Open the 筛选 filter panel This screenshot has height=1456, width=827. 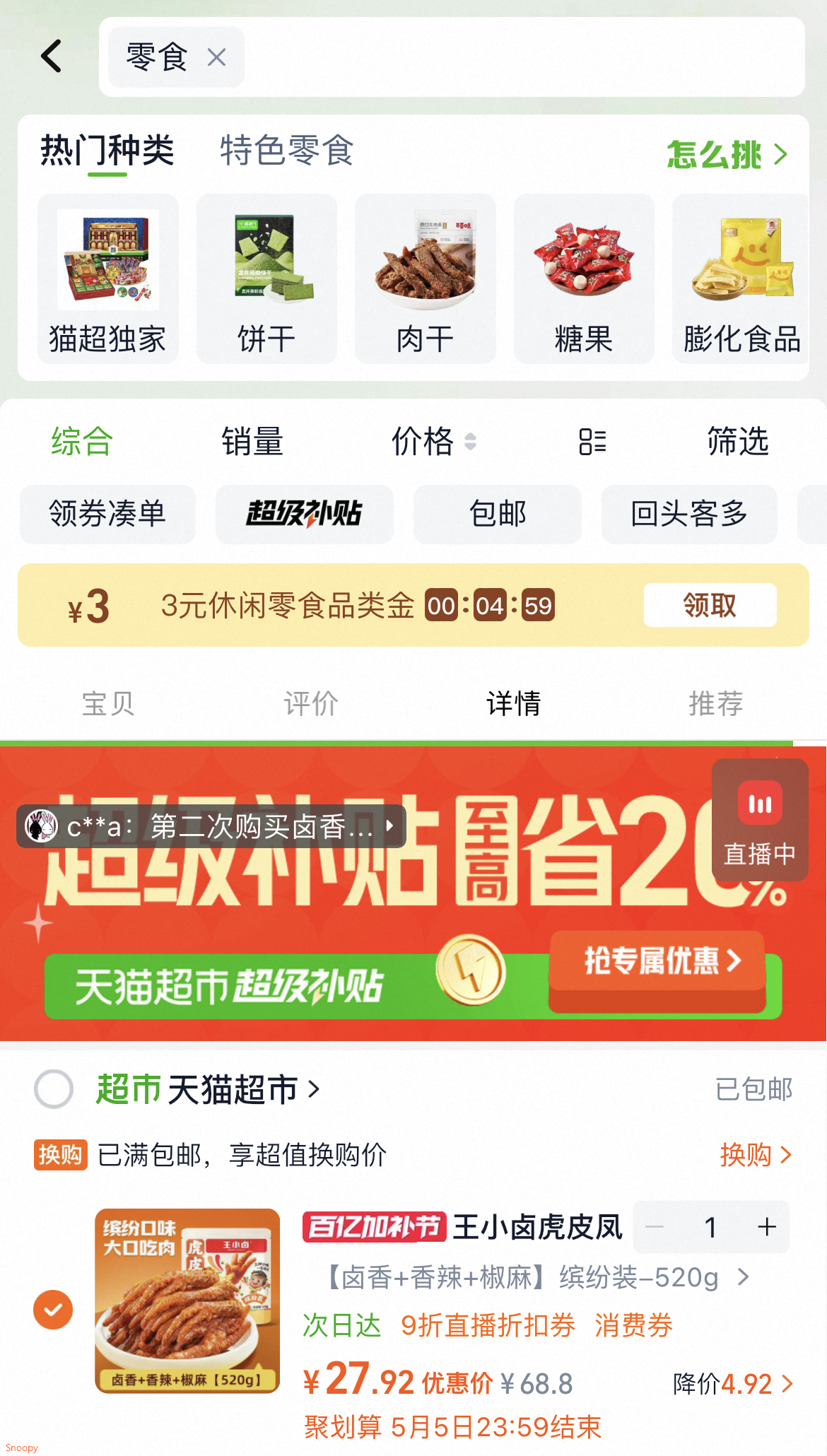[737, 442]
